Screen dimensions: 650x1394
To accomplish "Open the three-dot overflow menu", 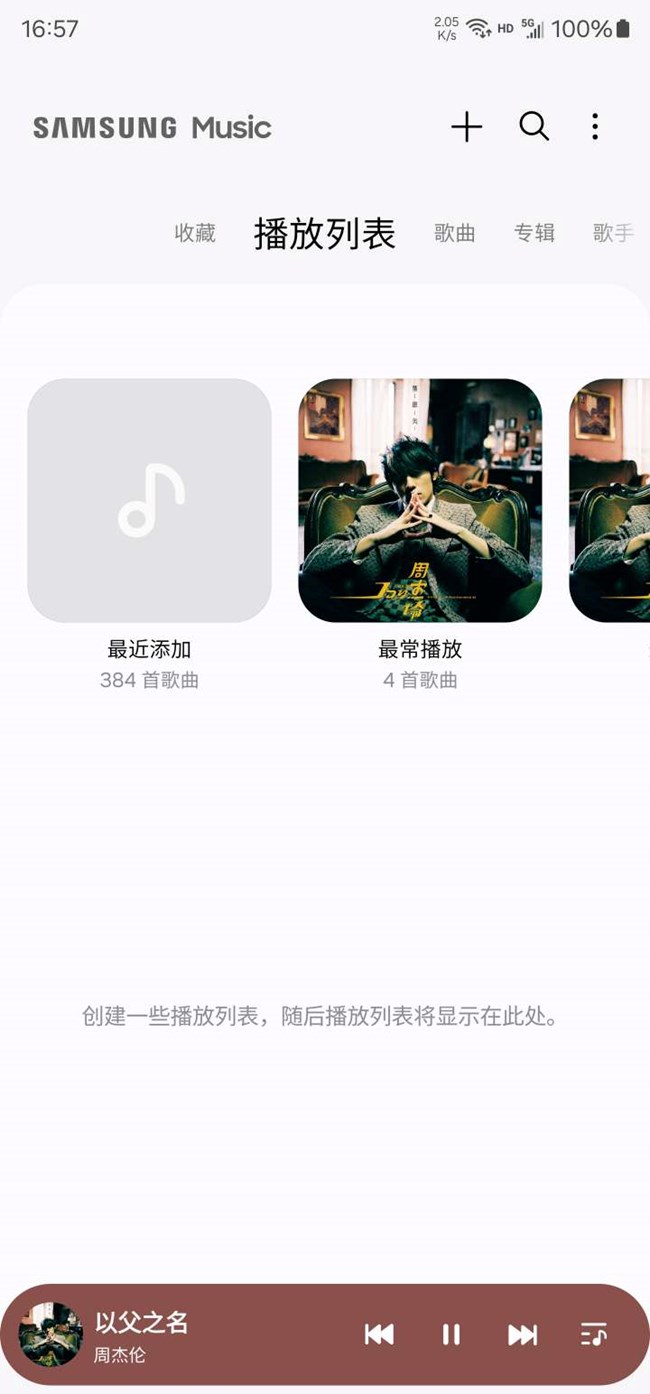I will tap(595, 126).
